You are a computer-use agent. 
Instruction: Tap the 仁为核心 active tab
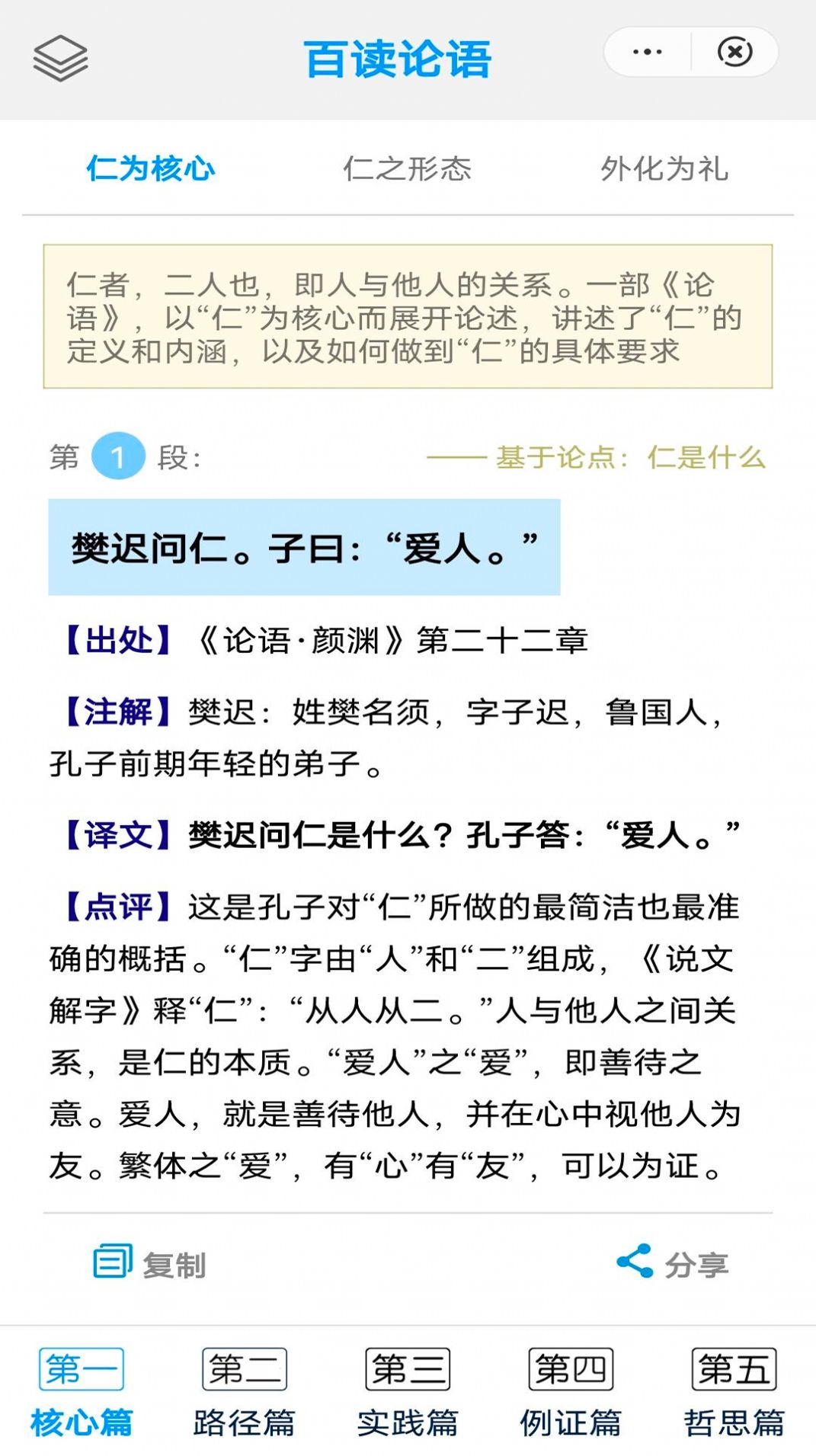pos(151,169)
